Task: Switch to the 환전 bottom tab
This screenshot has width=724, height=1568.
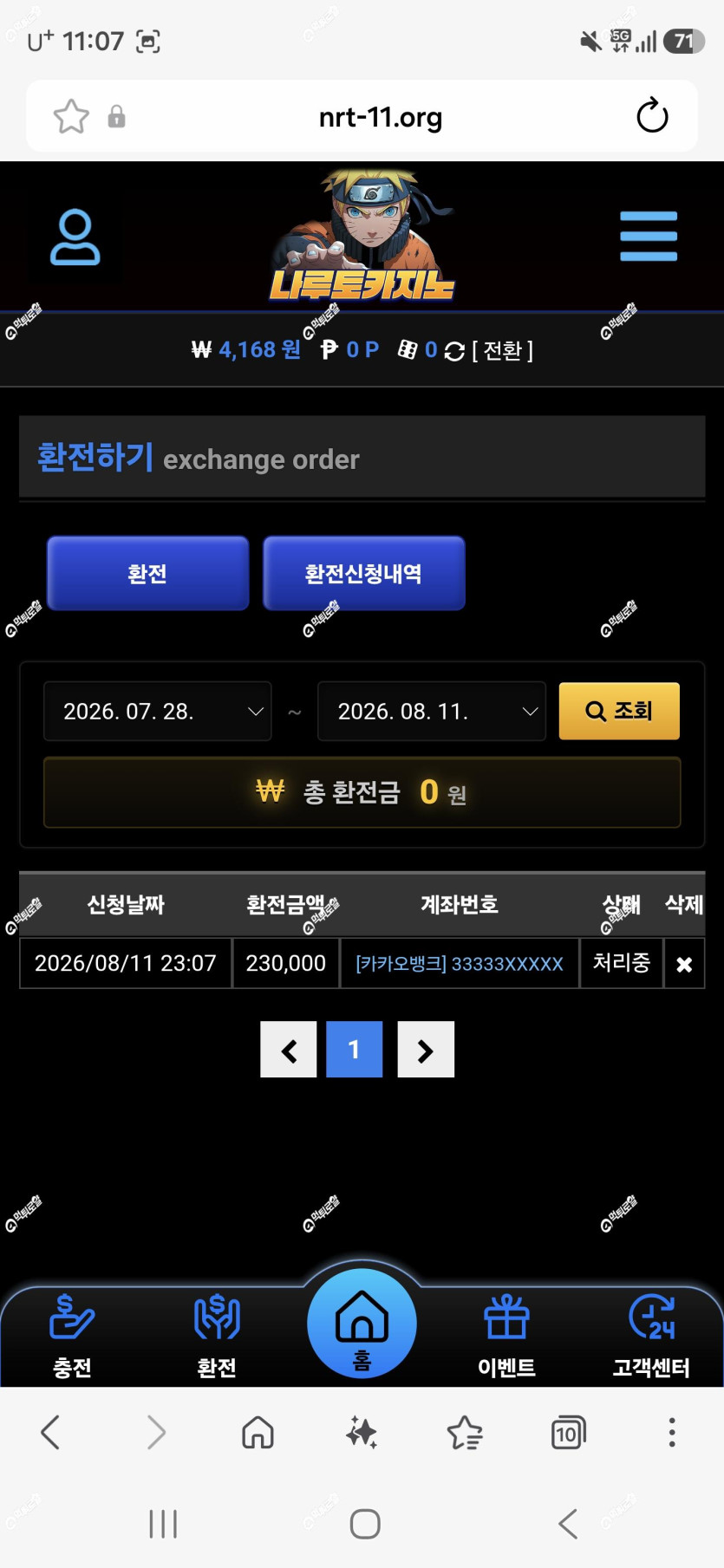Action: [x=217, y=1336]
